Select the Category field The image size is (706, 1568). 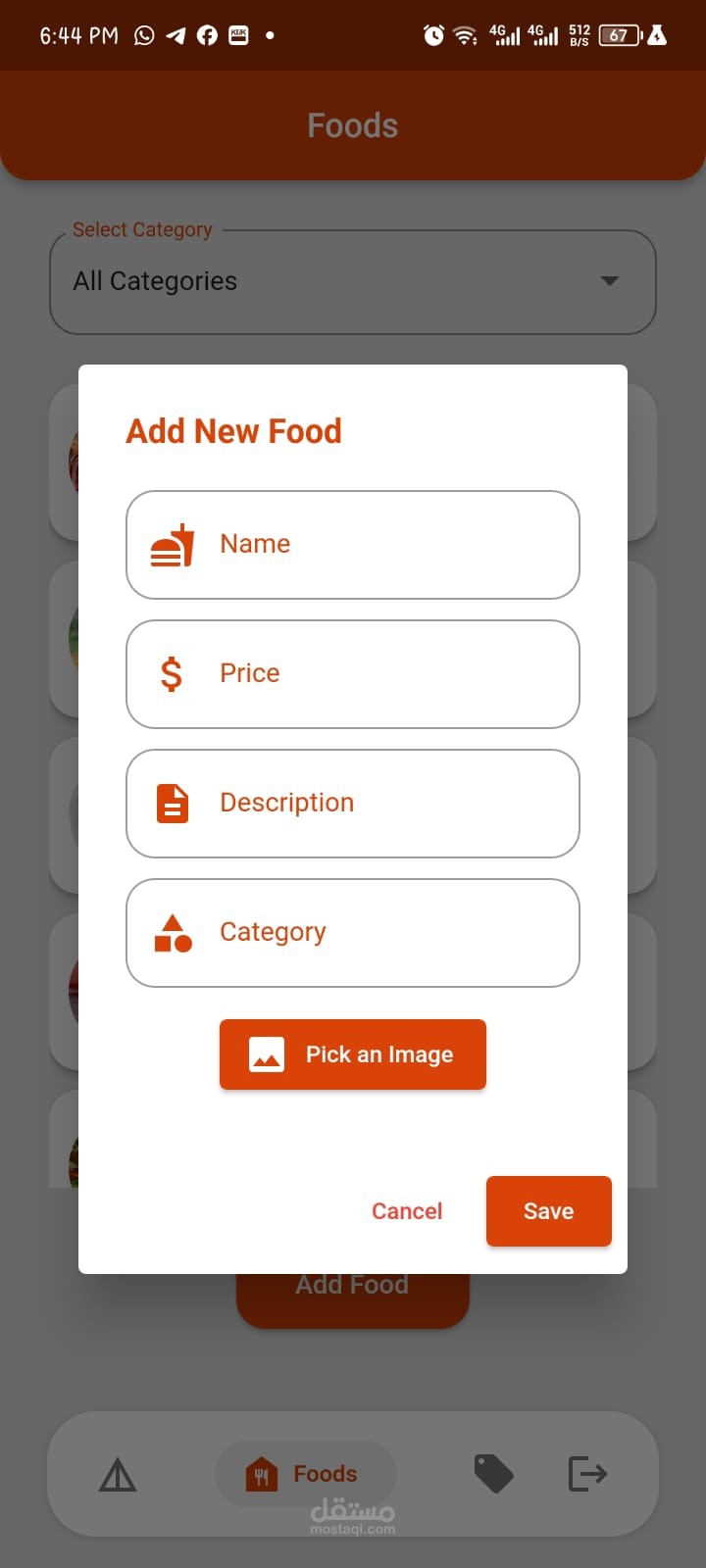[353, 933]
